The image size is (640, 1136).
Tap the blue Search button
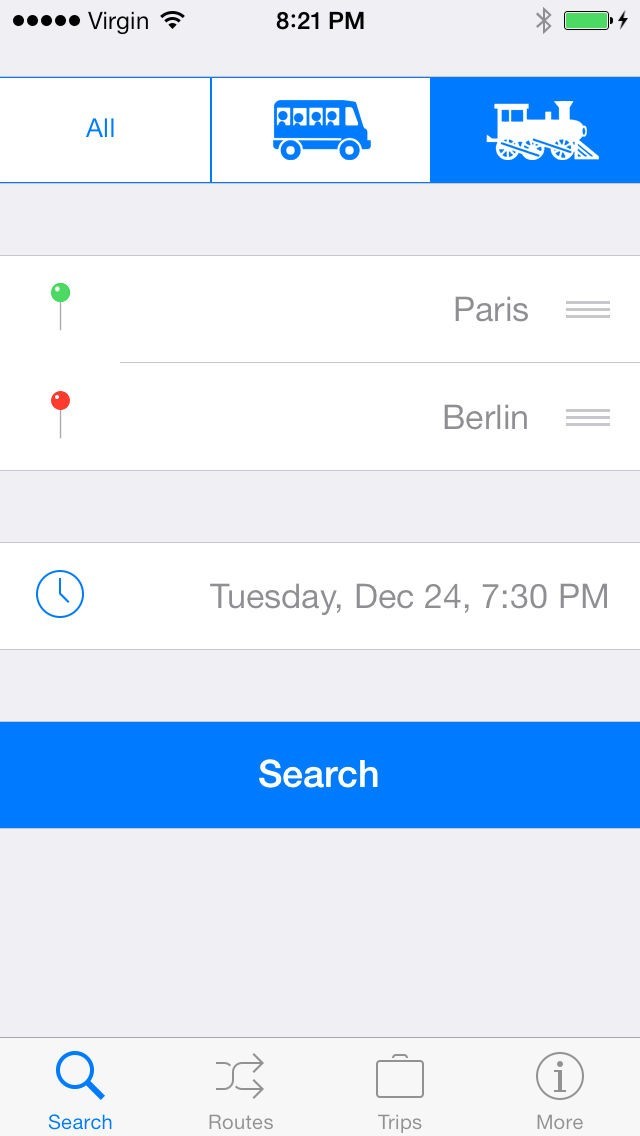(320, 774)
